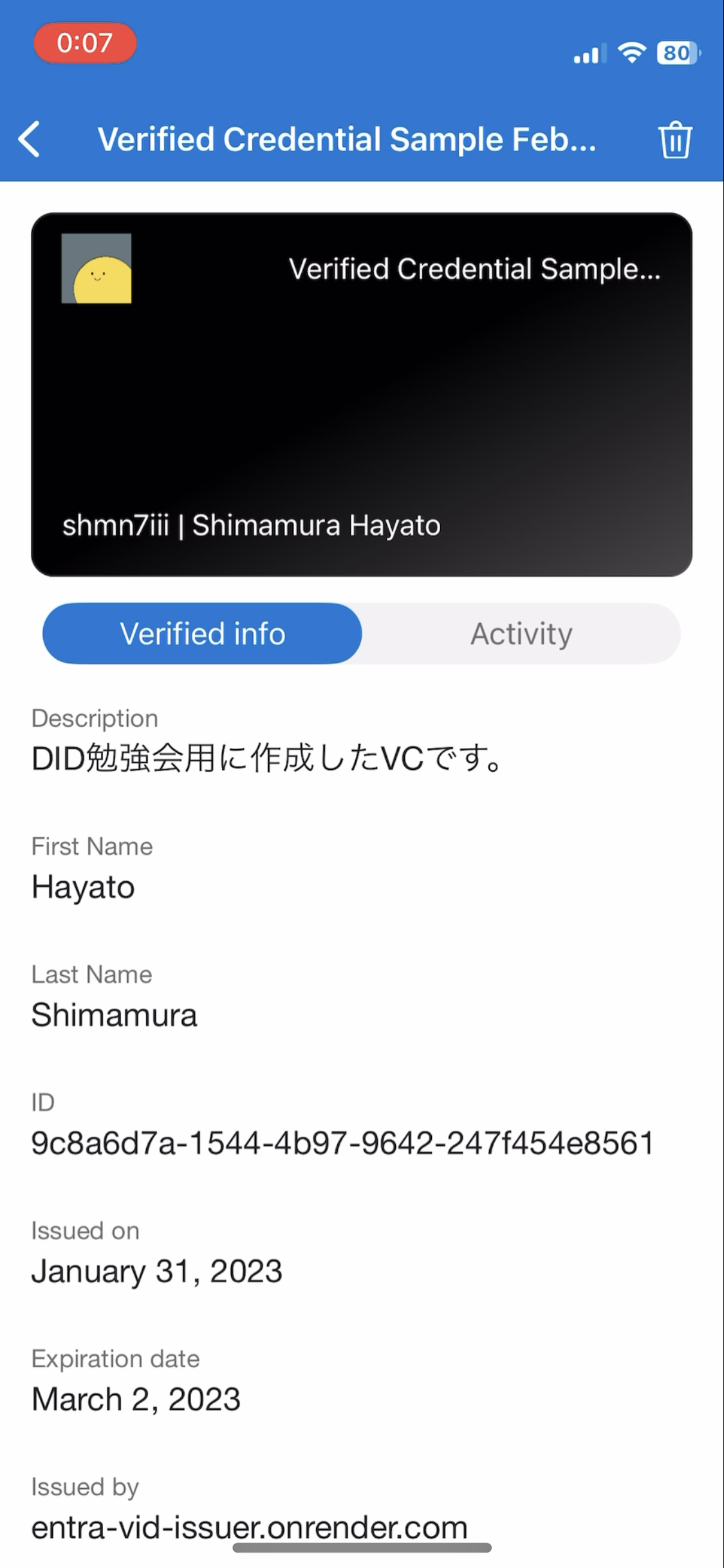This screenshot has height=1568, width=724.
Task: Delete this credential with the trash icon
Action: point(674,139)
